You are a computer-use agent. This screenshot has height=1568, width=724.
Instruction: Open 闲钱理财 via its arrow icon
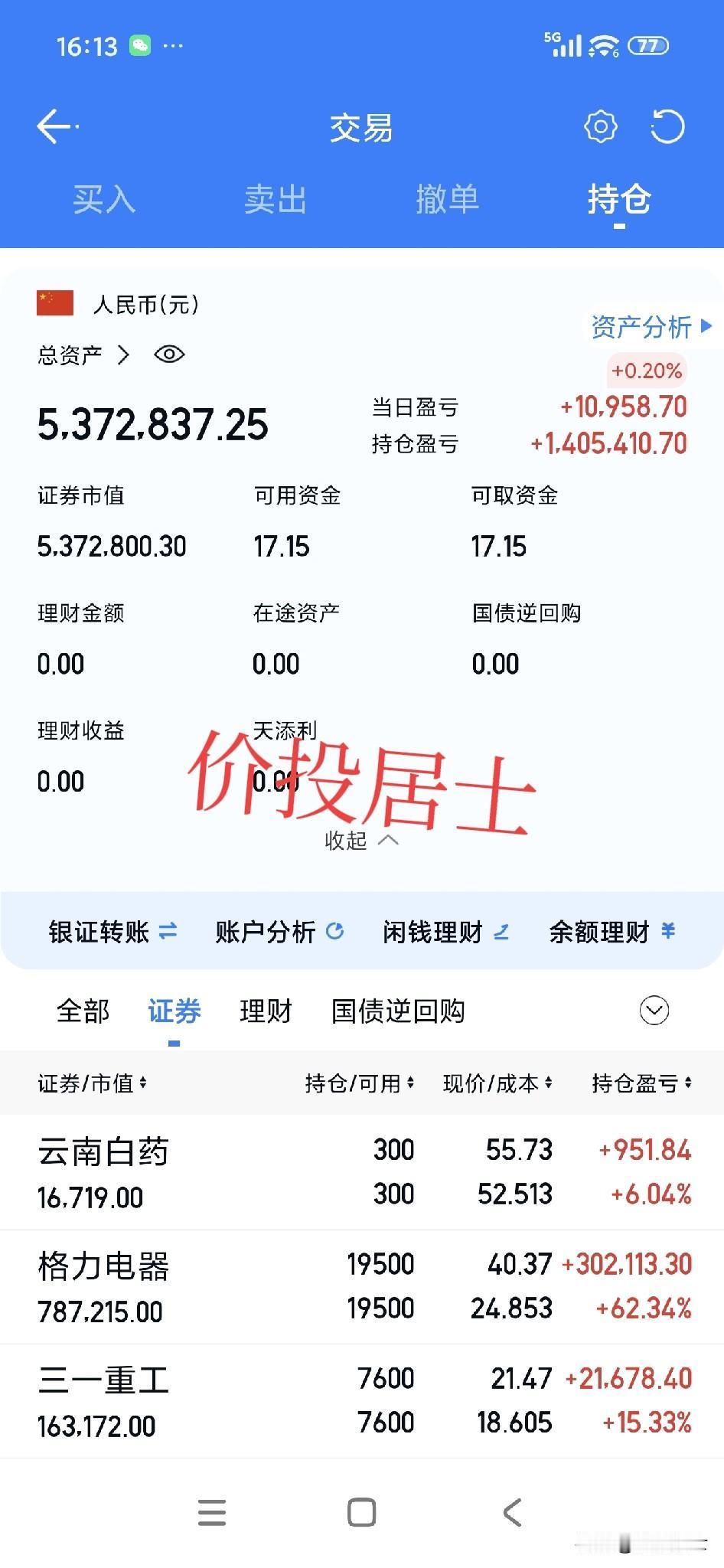pyautogui.click(x=503, y=931)
